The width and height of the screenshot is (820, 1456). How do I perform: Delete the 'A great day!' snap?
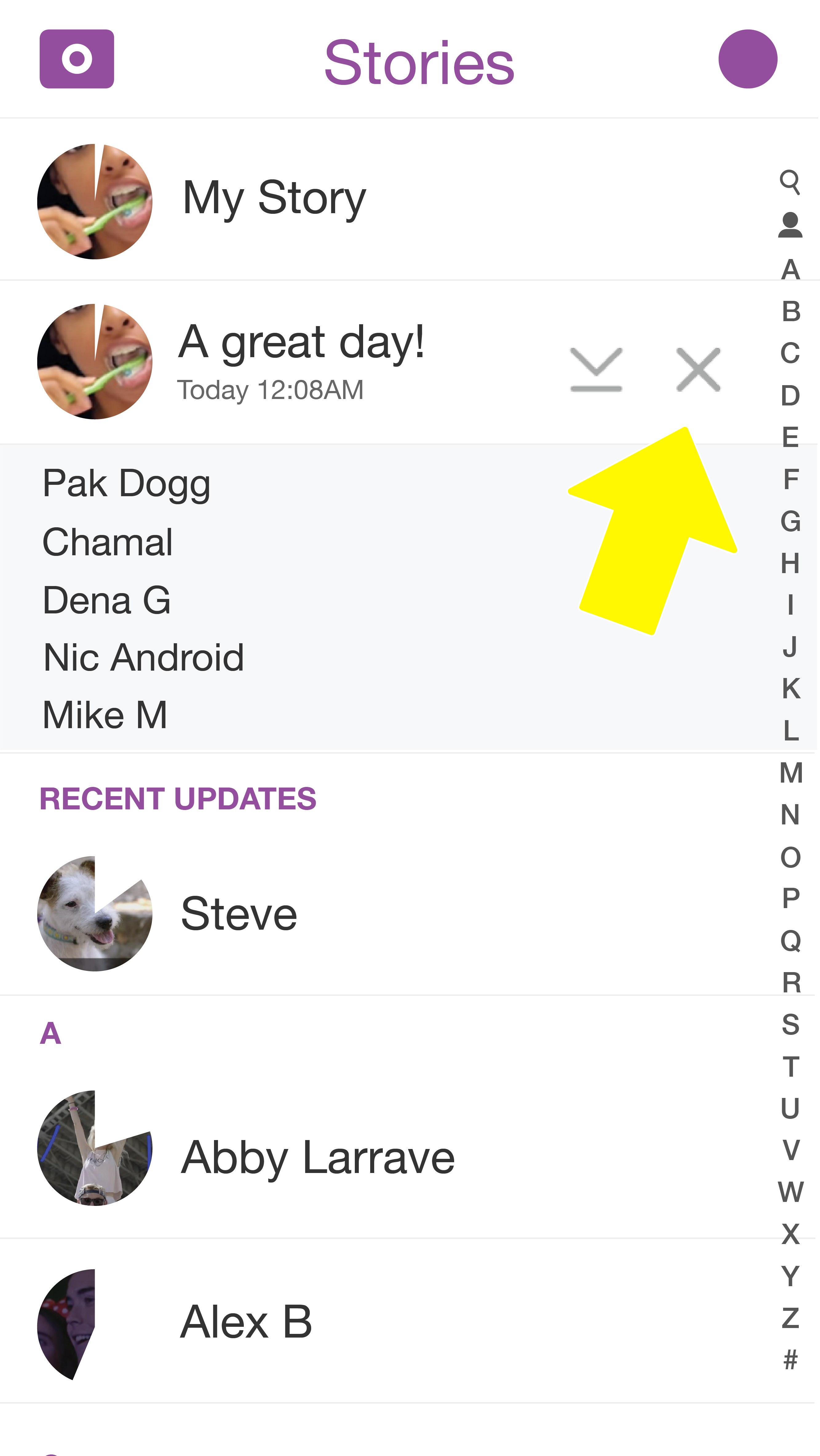pos(698,370)
